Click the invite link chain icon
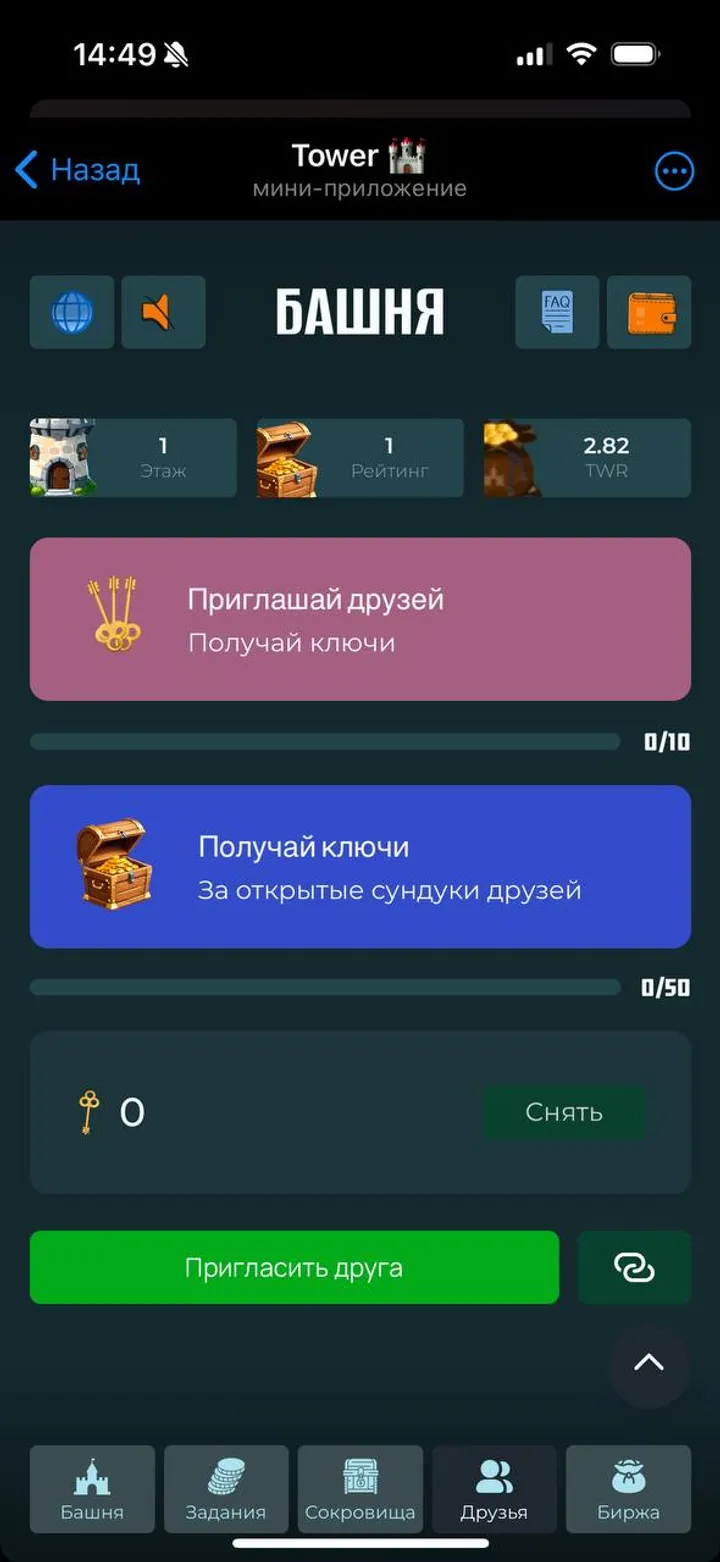The width and height of the screenshot is (720, 1562). tap(634, 1267)
